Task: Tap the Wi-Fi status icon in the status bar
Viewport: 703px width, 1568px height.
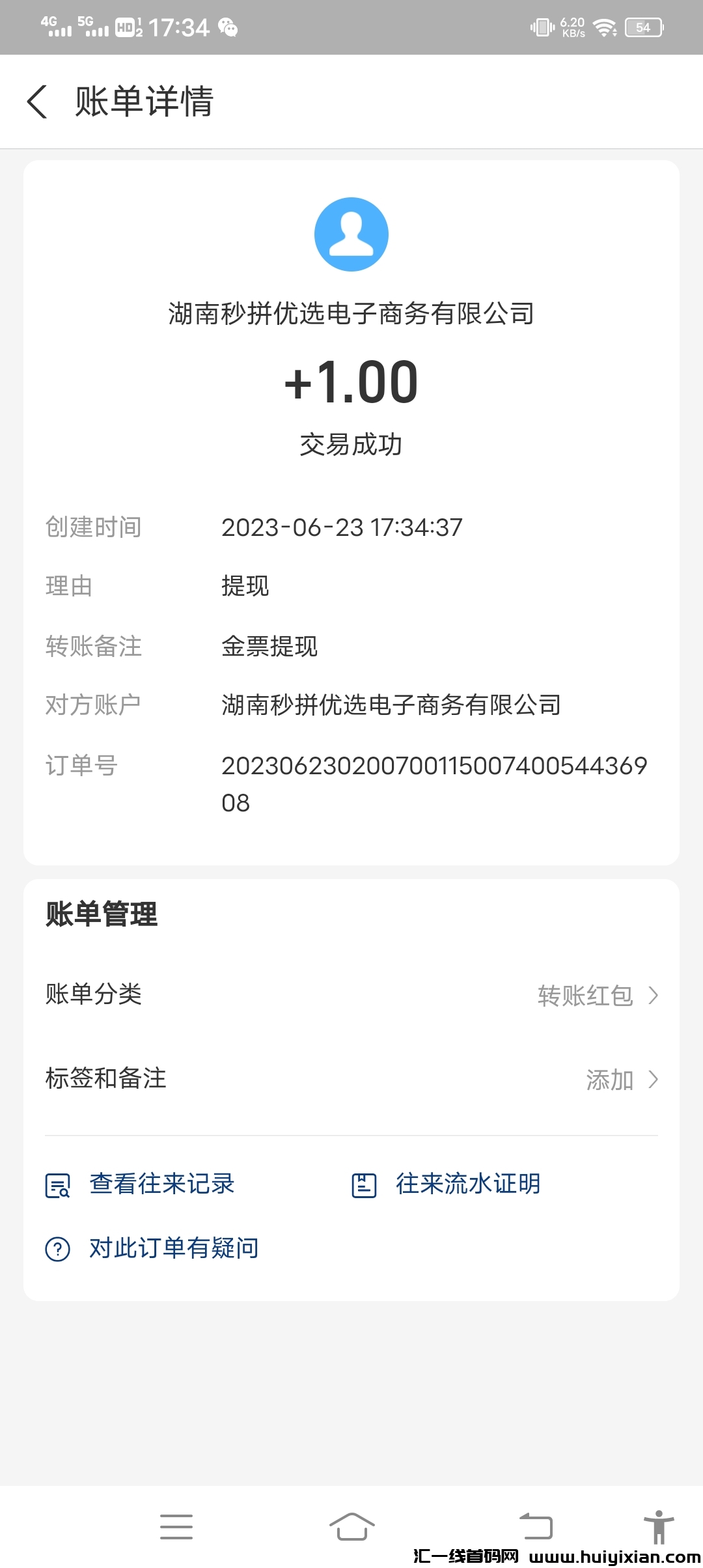Action: 605,26
